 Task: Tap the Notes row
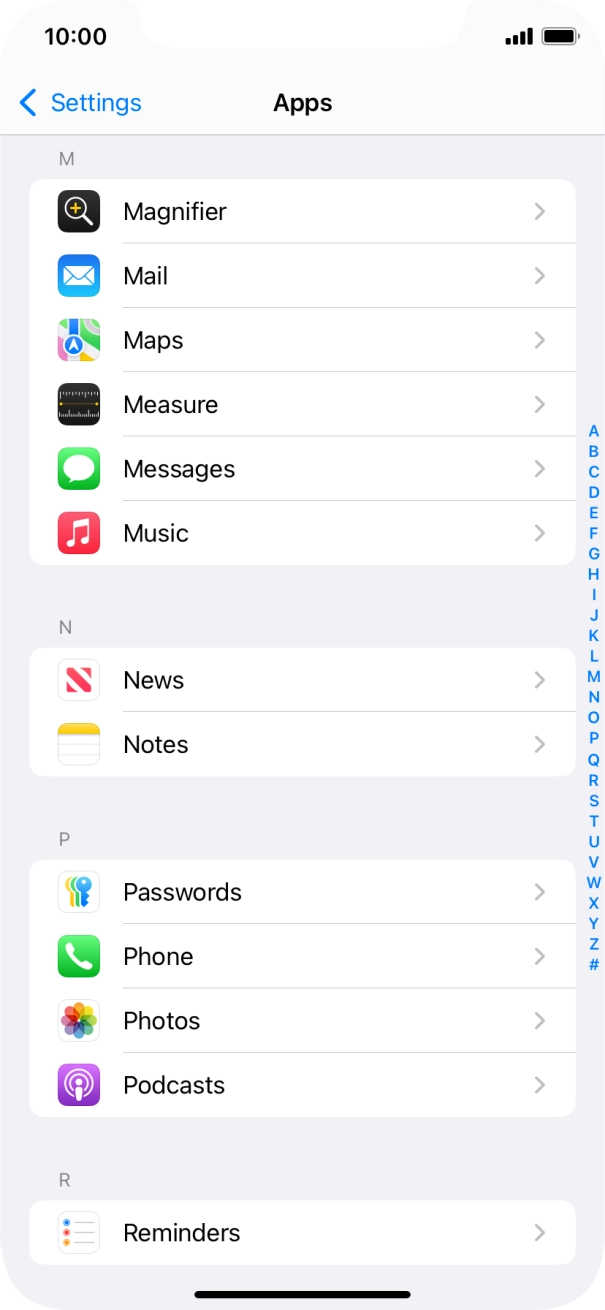click(x=302, y=744)
